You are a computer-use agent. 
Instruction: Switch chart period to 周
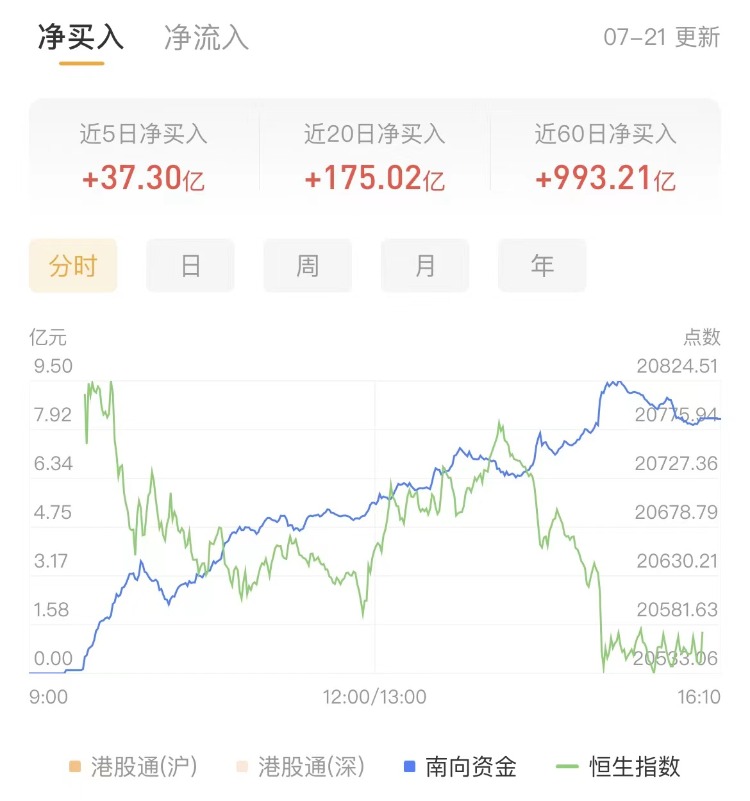pyautogui.click(x=308, y=266)
